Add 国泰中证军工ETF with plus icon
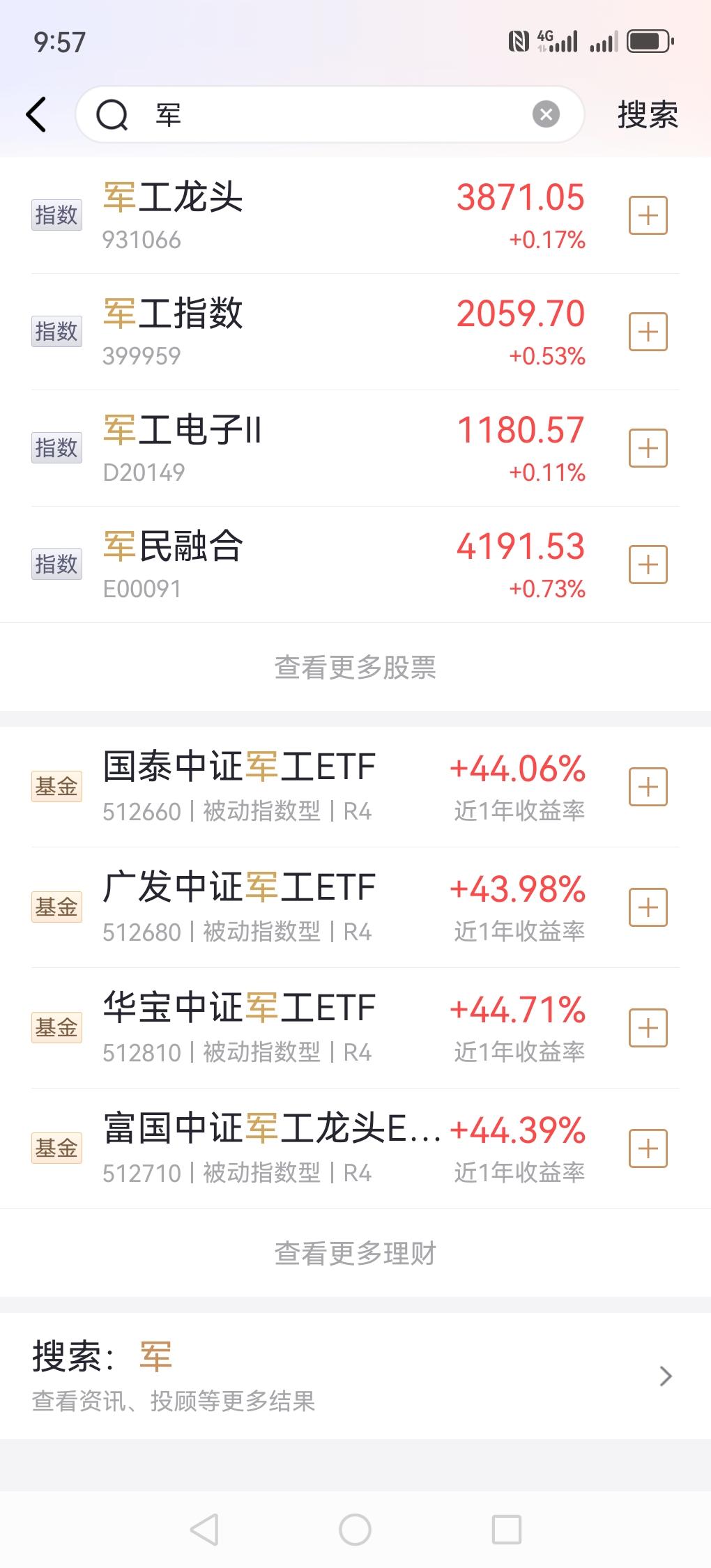711x1568 pixels. (648, 787)
